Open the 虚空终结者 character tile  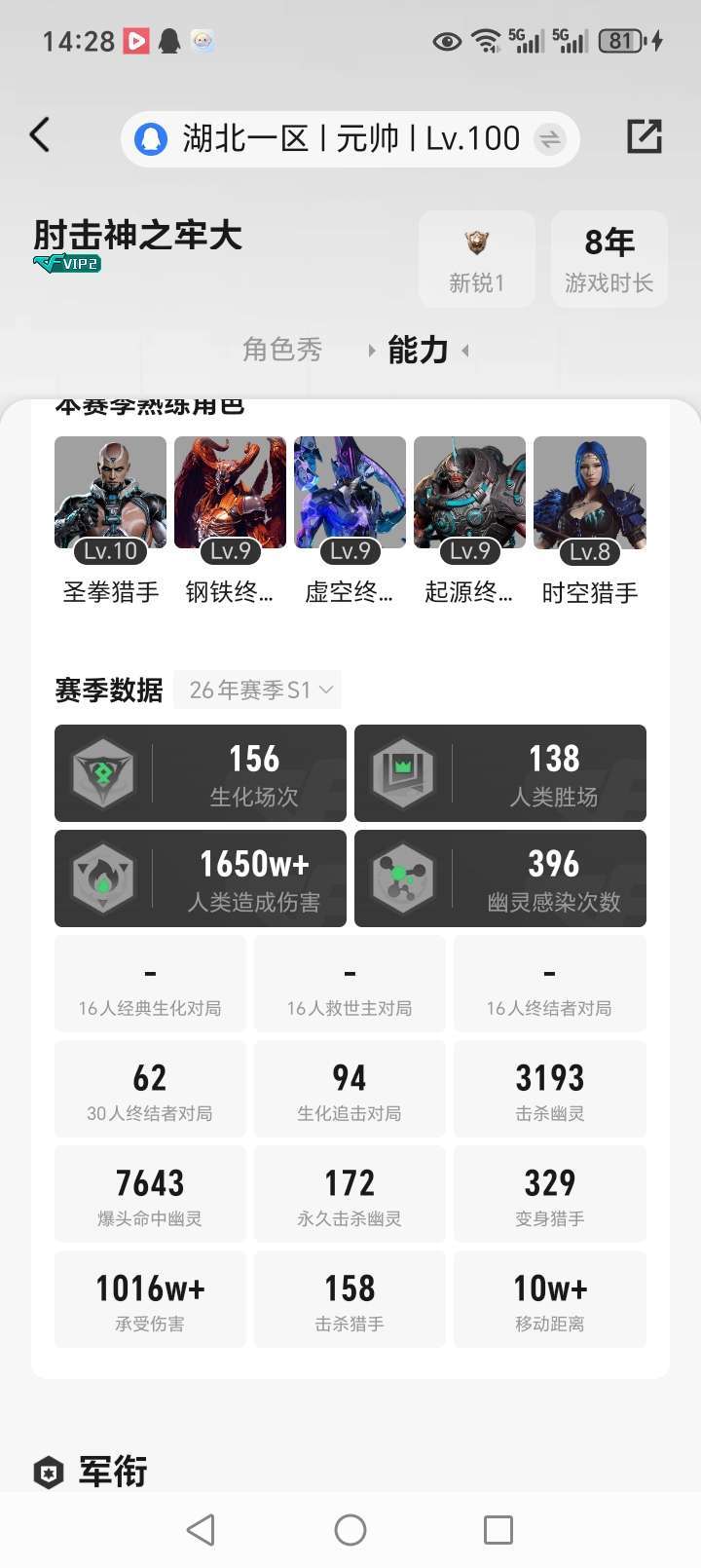350,522
